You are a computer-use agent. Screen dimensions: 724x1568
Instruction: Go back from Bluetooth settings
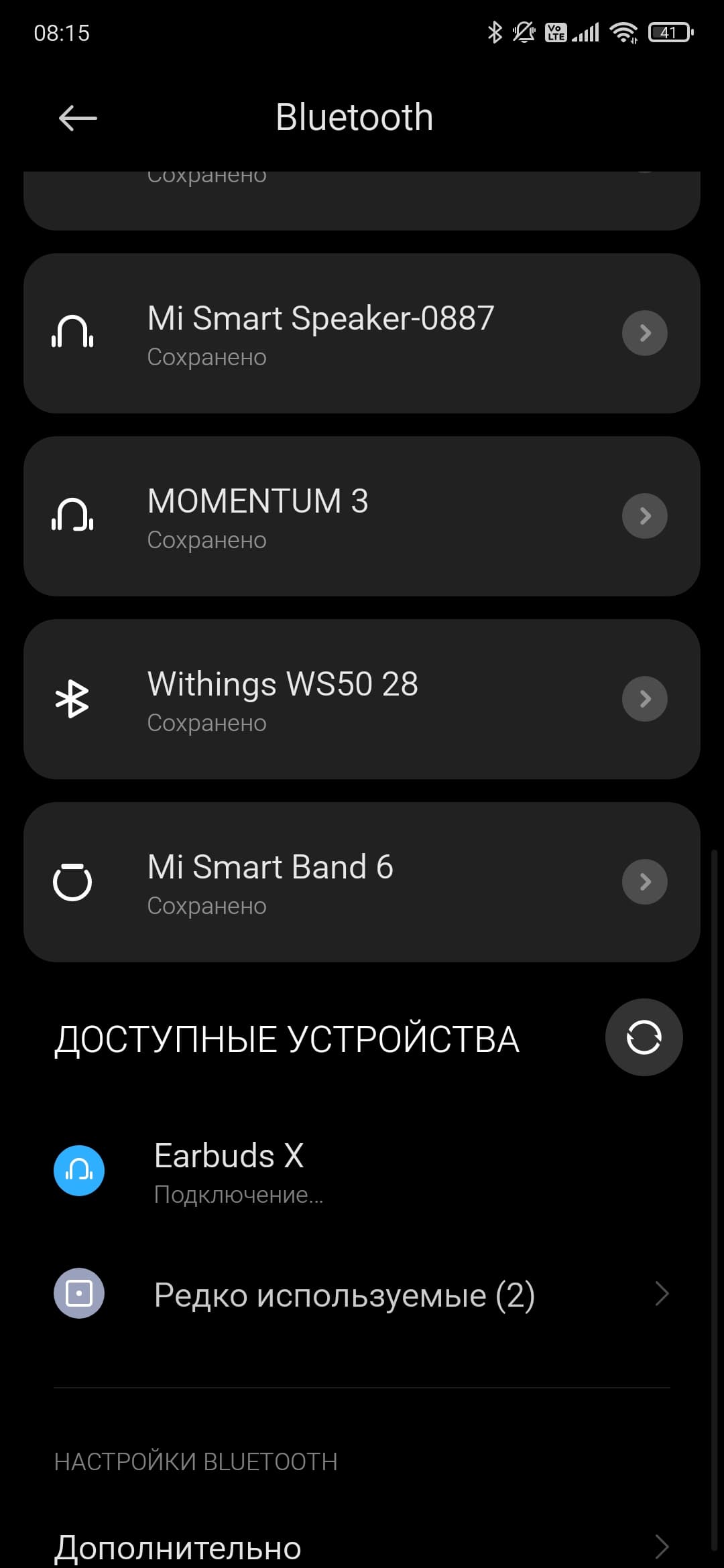(x=78, y=119)
